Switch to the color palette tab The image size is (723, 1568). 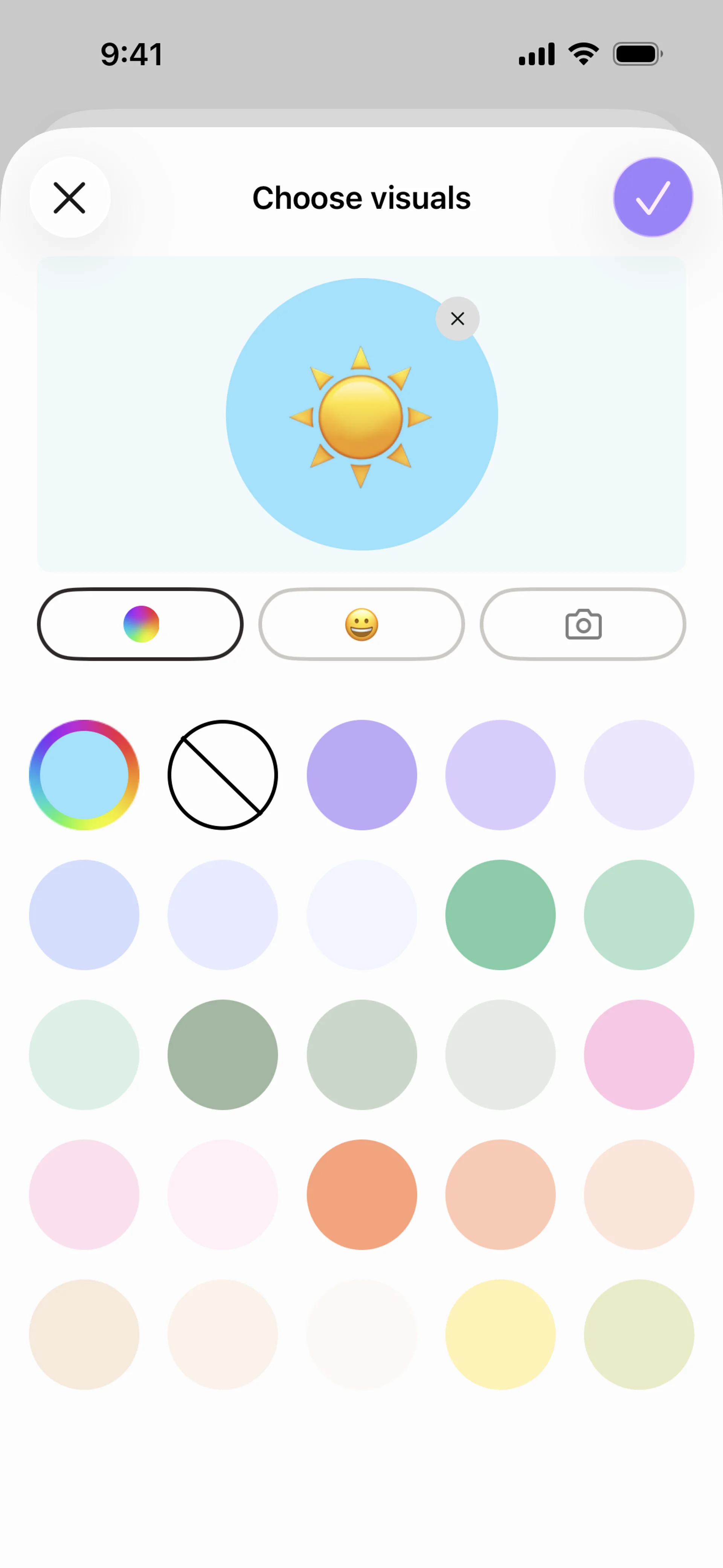140,624
